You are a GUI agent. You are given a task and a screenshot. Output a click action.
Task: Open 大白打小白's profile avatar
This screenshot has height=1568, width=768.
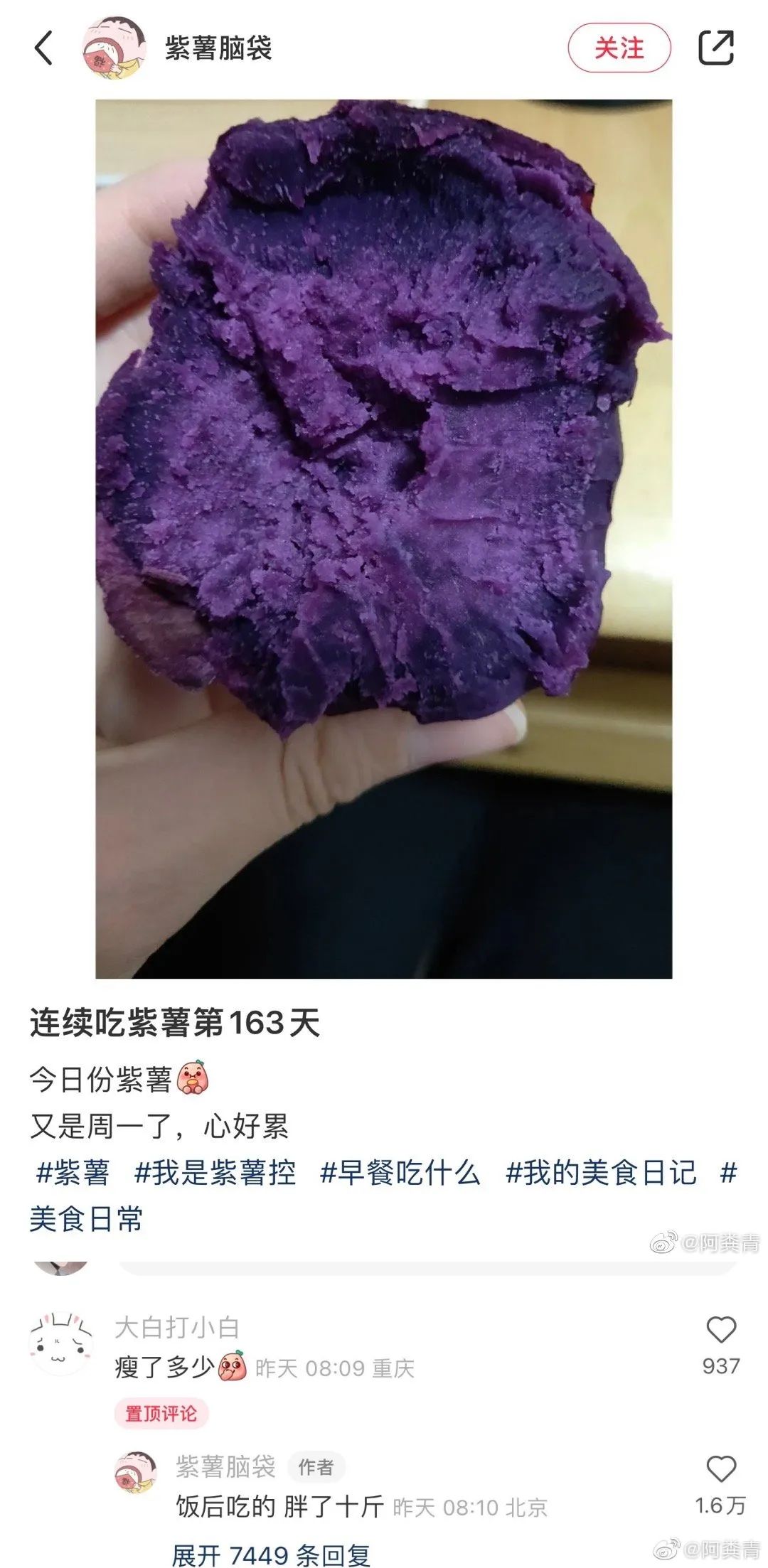pos(61,1344)
